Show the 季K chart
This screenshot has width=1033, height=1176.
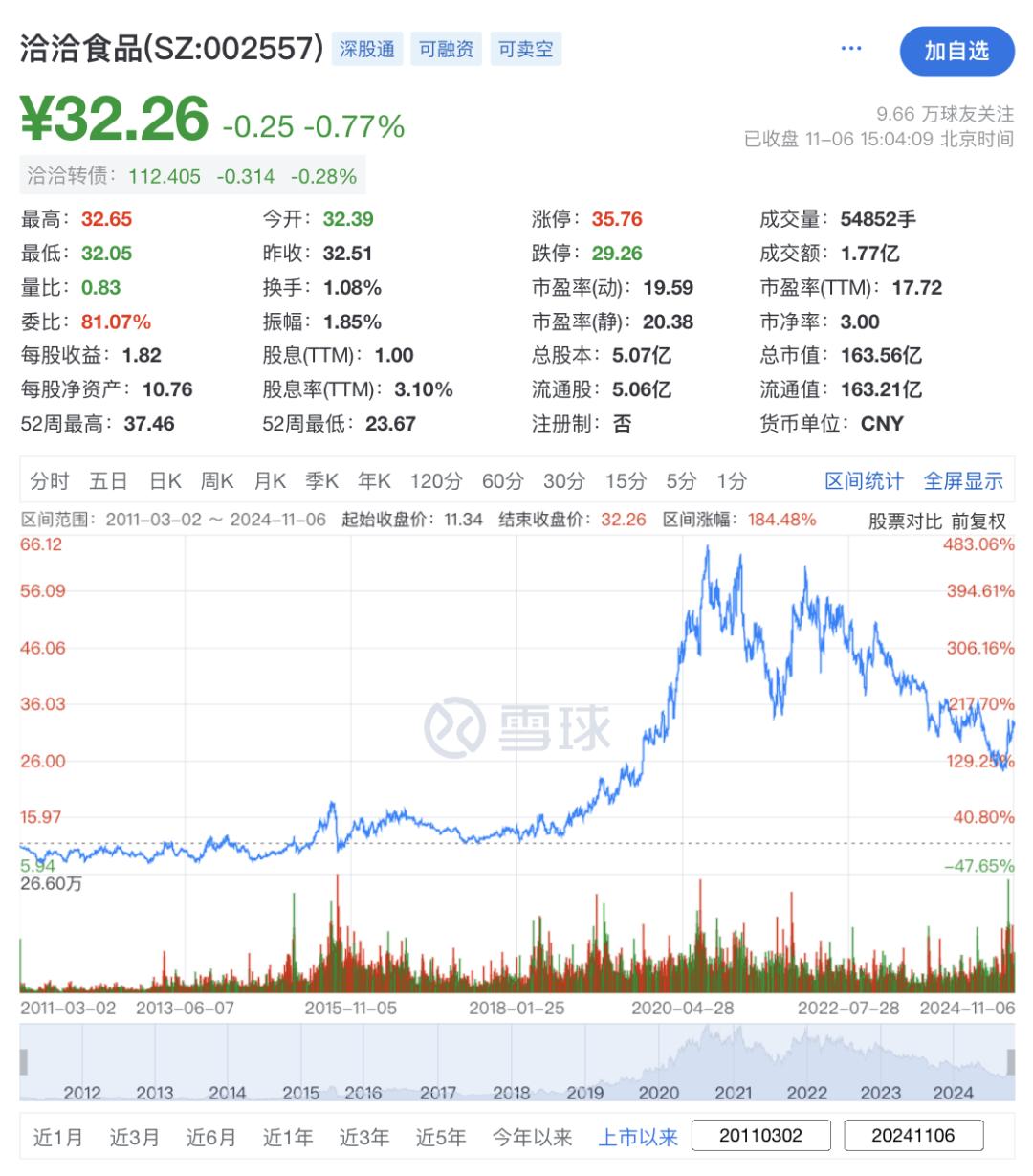click(x=321, y=481)
